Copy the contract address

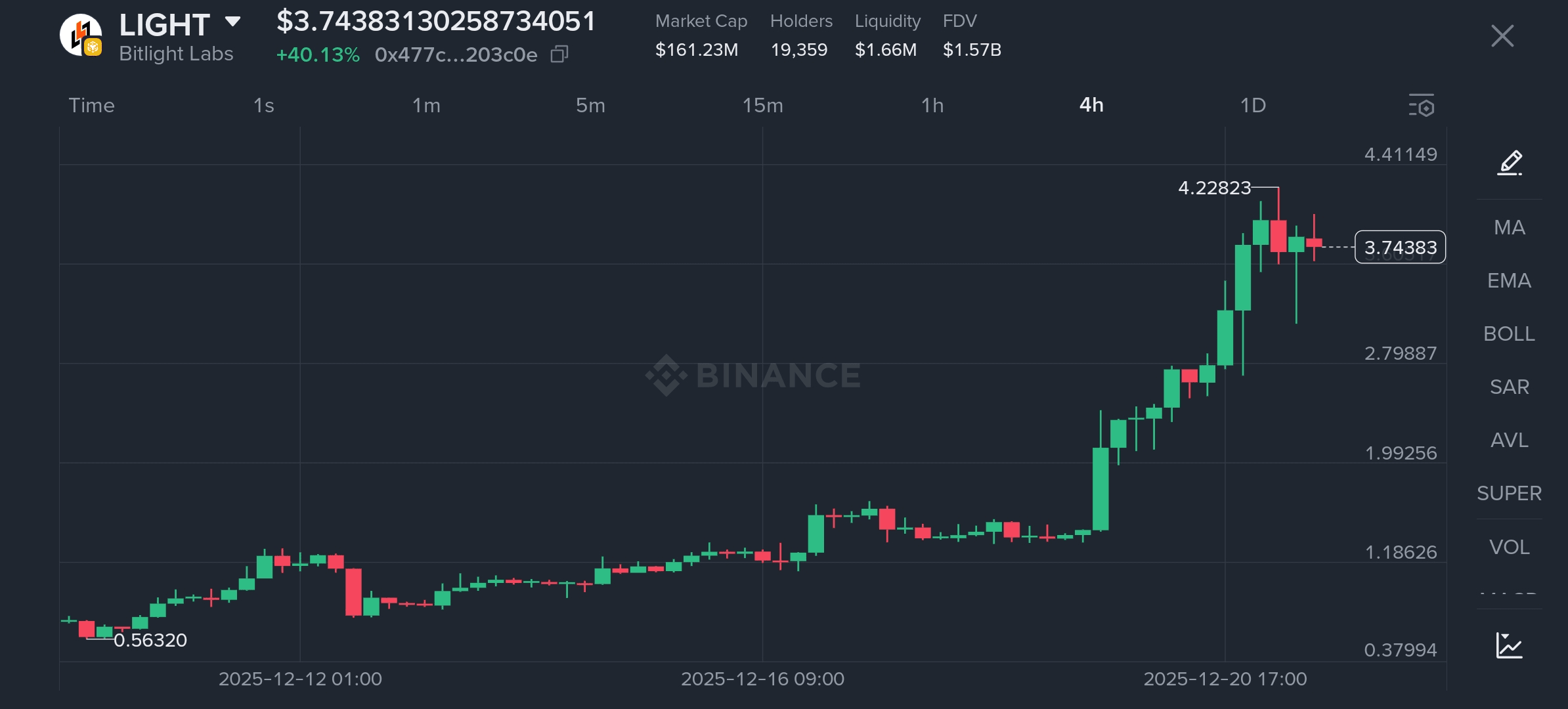(559, 54)
